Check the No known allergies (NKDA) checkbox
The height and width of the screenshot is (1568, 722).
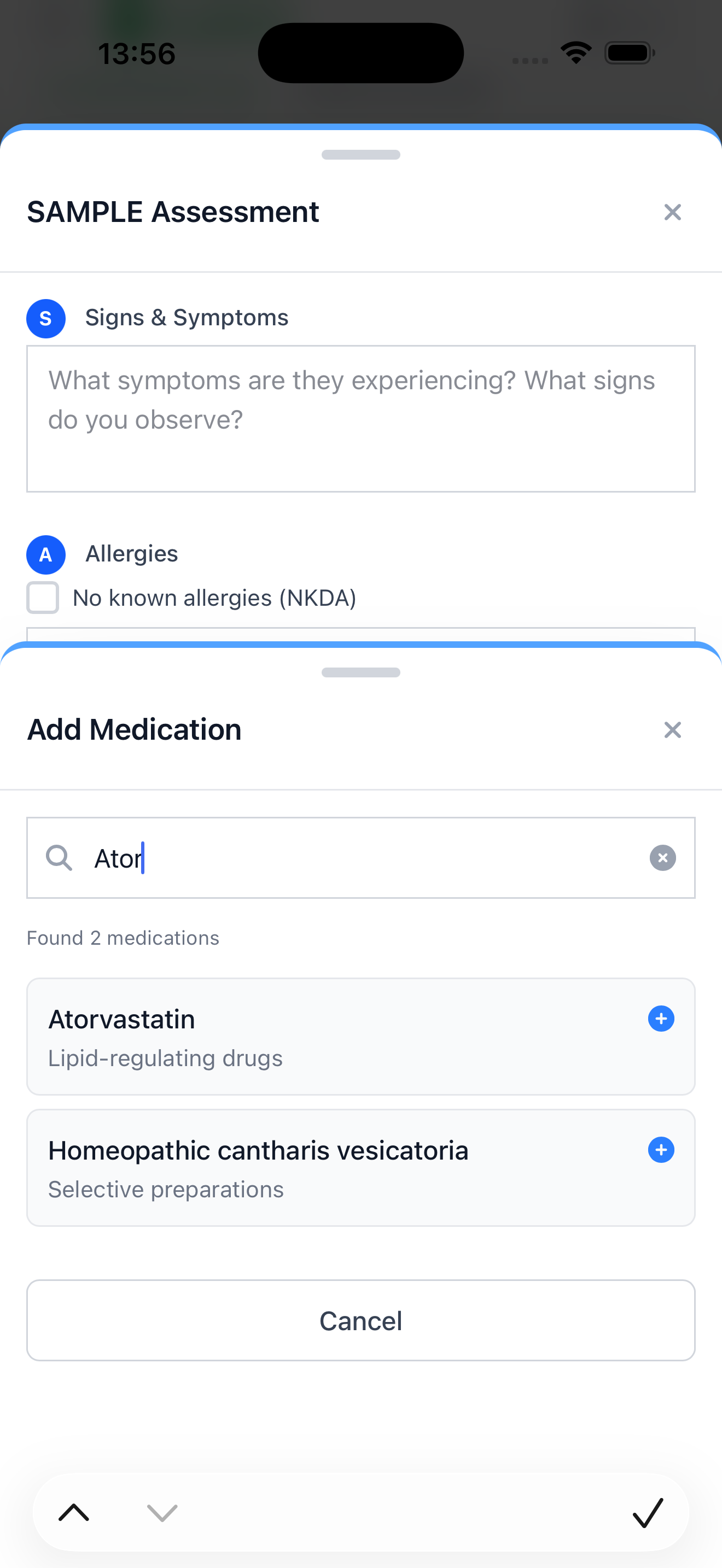coord(42,598)
